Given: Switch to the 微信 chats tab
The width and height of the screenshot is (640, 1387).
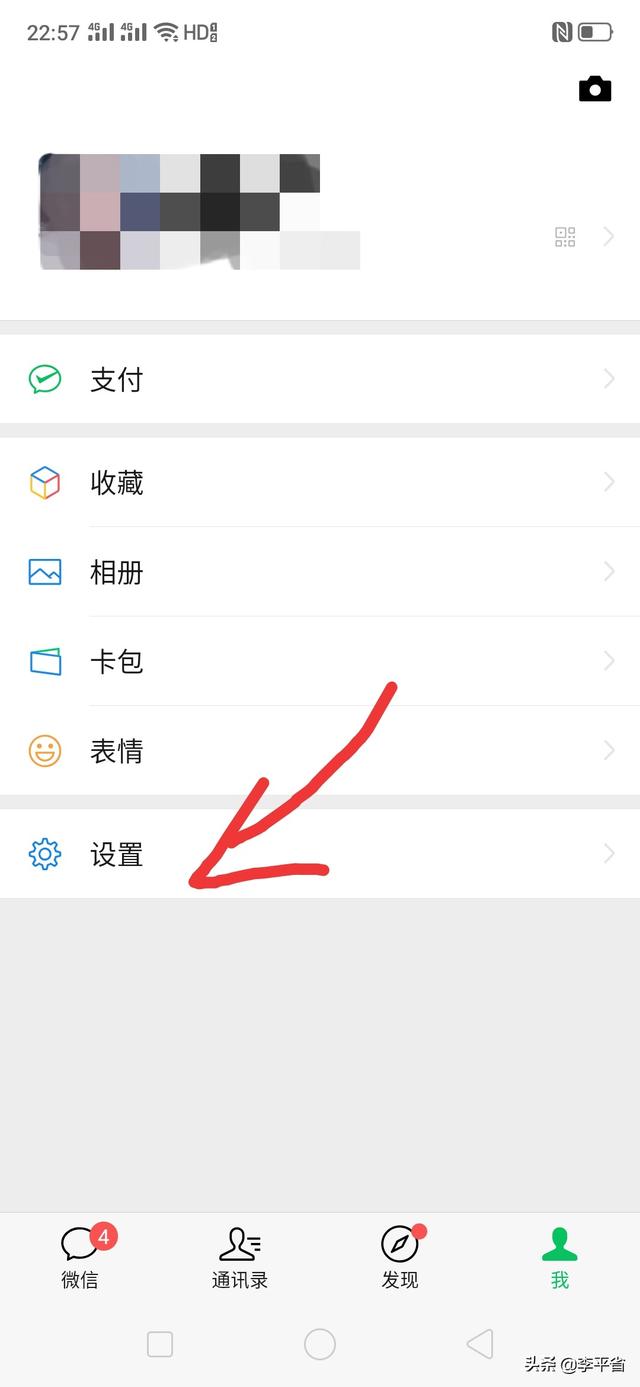Looking at the screenshot, I should [x=80, y=1257].
